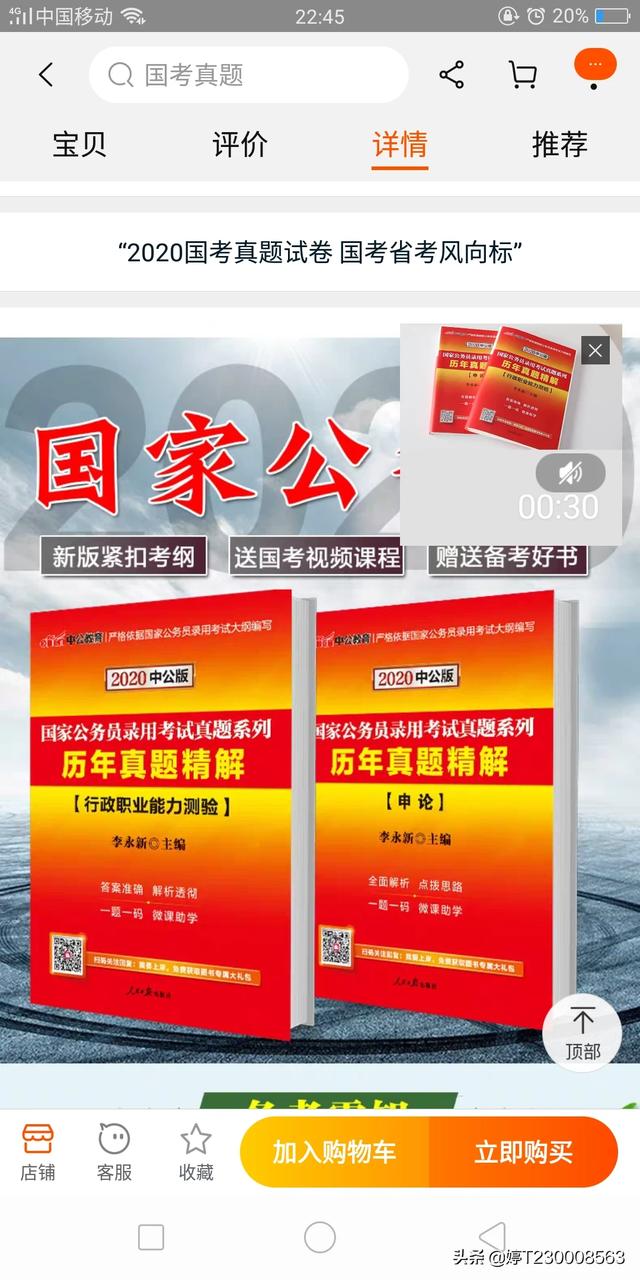
Task: Unmute the floating video
Action: tap(570, 472)
